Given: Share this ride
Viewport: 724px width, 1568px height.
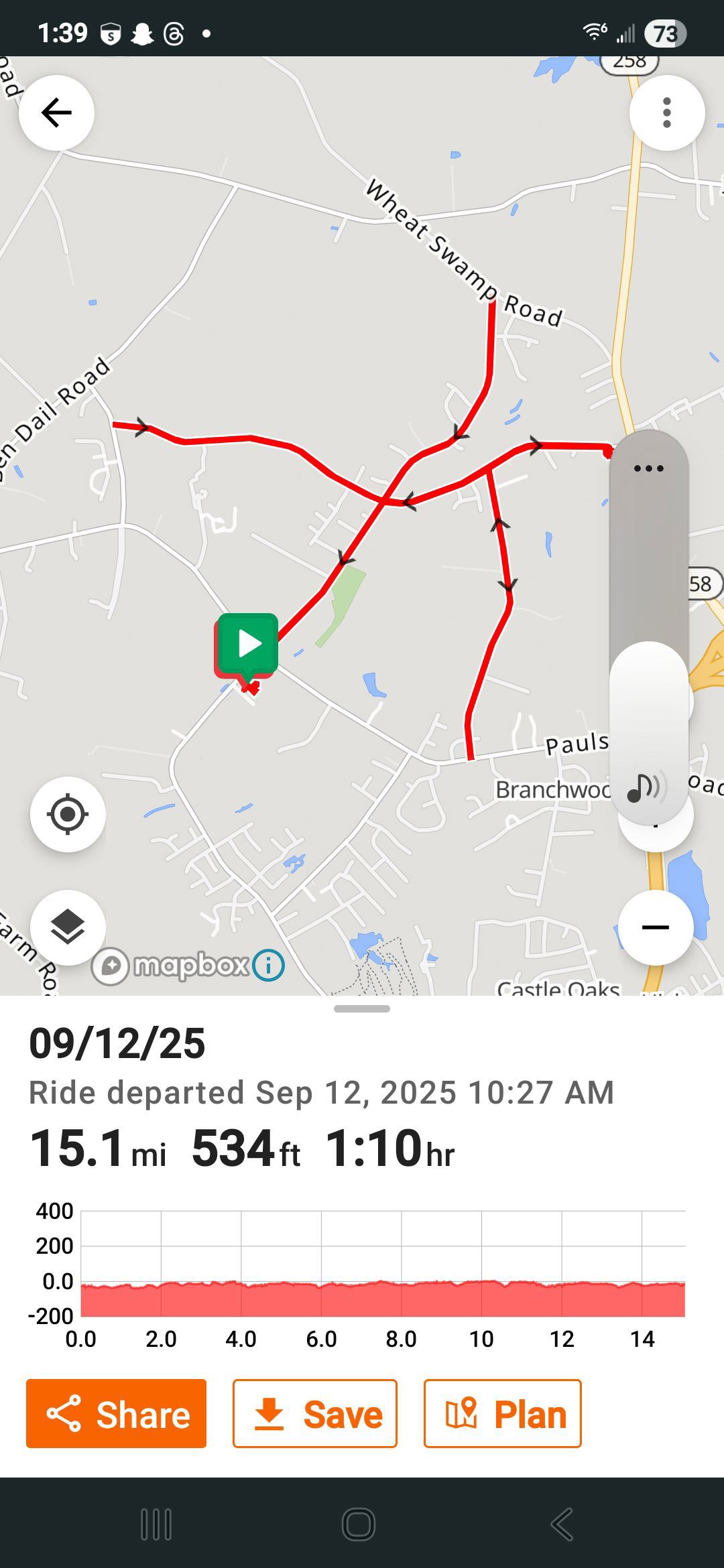Looking at the screenshot, I should coord(117,1414).
